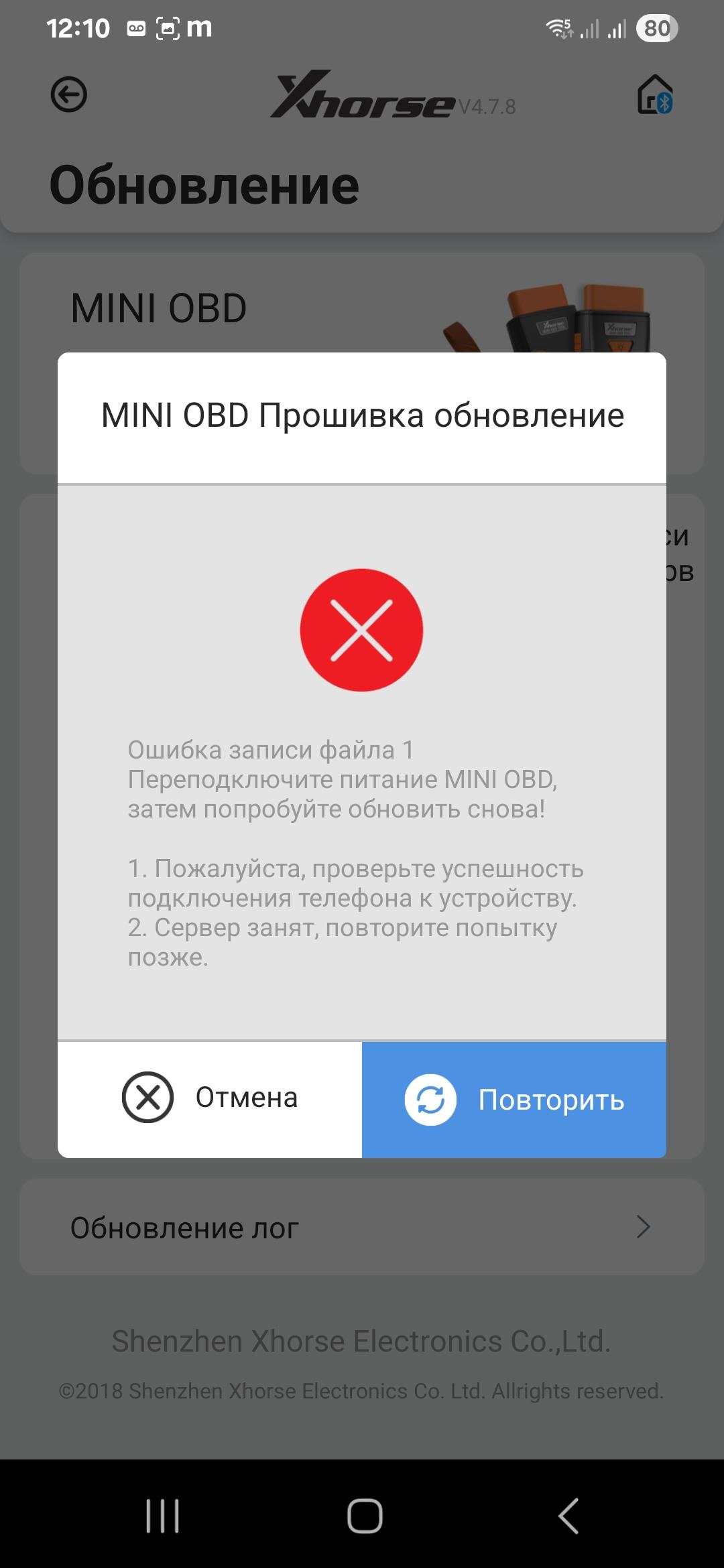Open the recent apps button

tap(162, 1516)
